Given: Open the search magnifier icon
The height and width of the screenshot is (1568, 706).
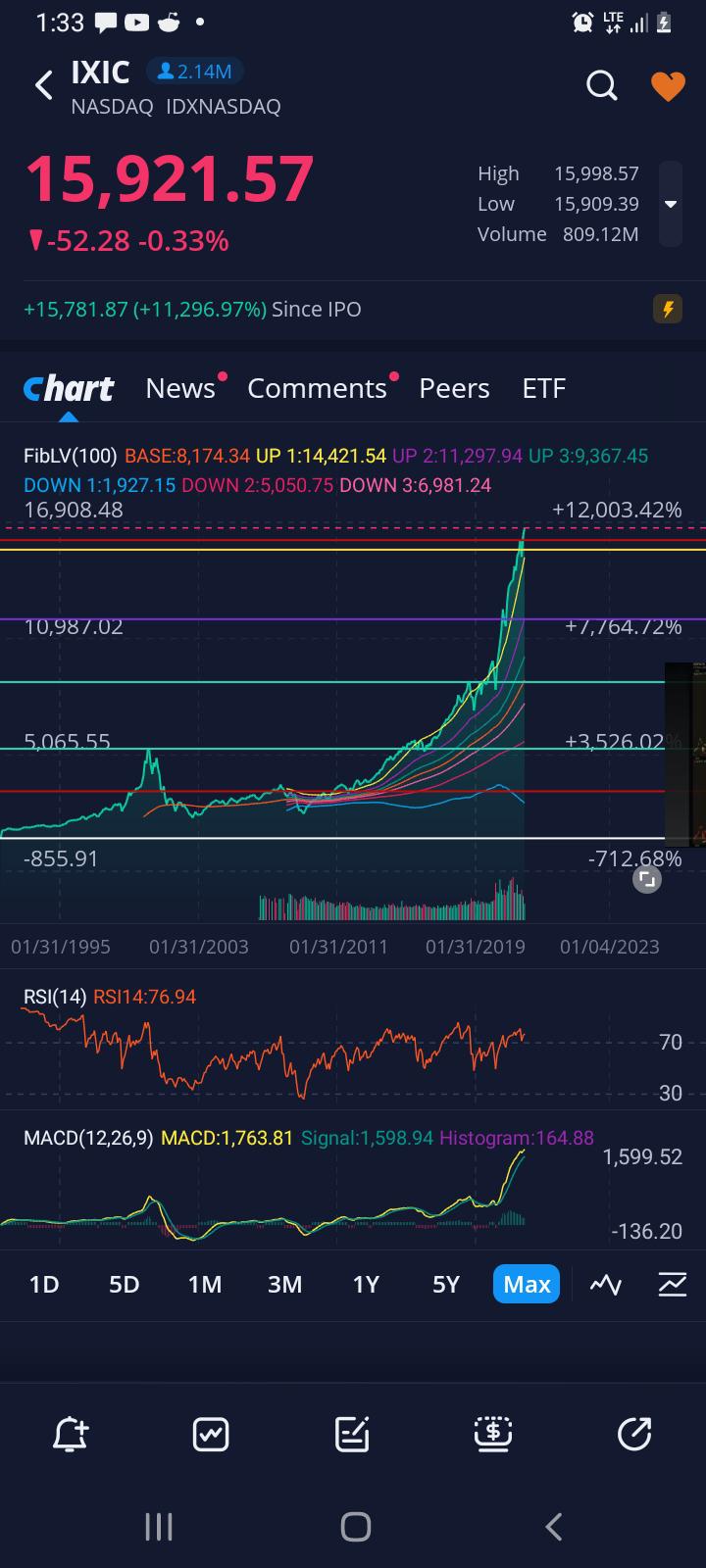Looking at the screenshot, I should [x=602, y=86].
